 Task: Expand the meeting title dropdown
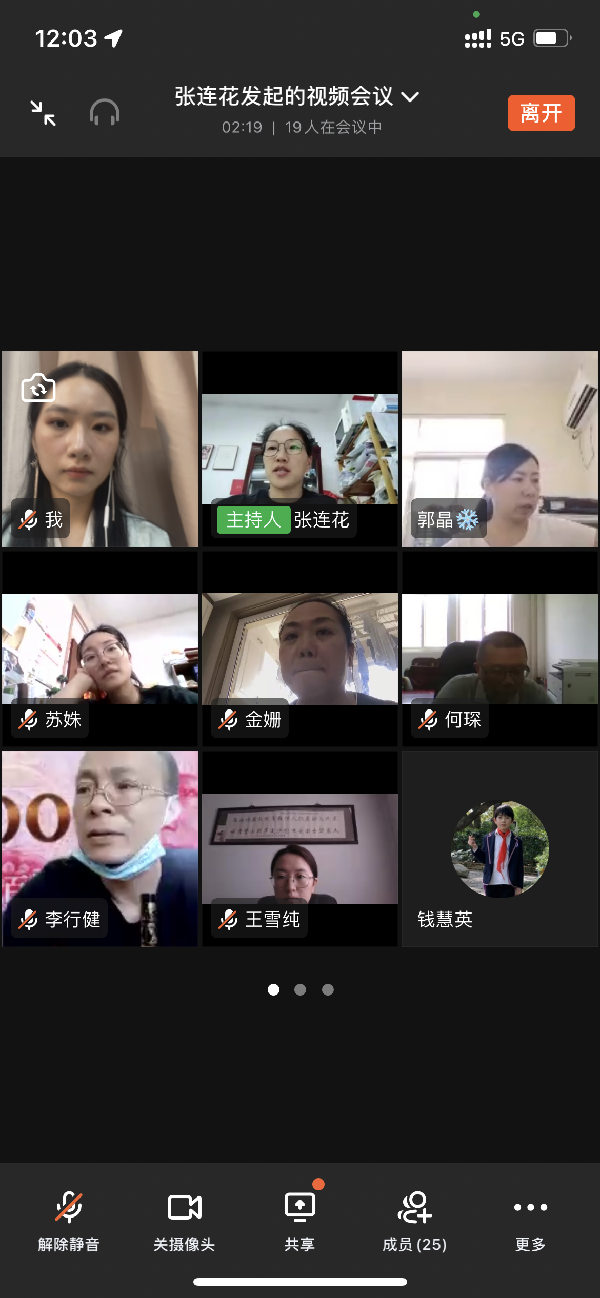[x=409, y=97]
